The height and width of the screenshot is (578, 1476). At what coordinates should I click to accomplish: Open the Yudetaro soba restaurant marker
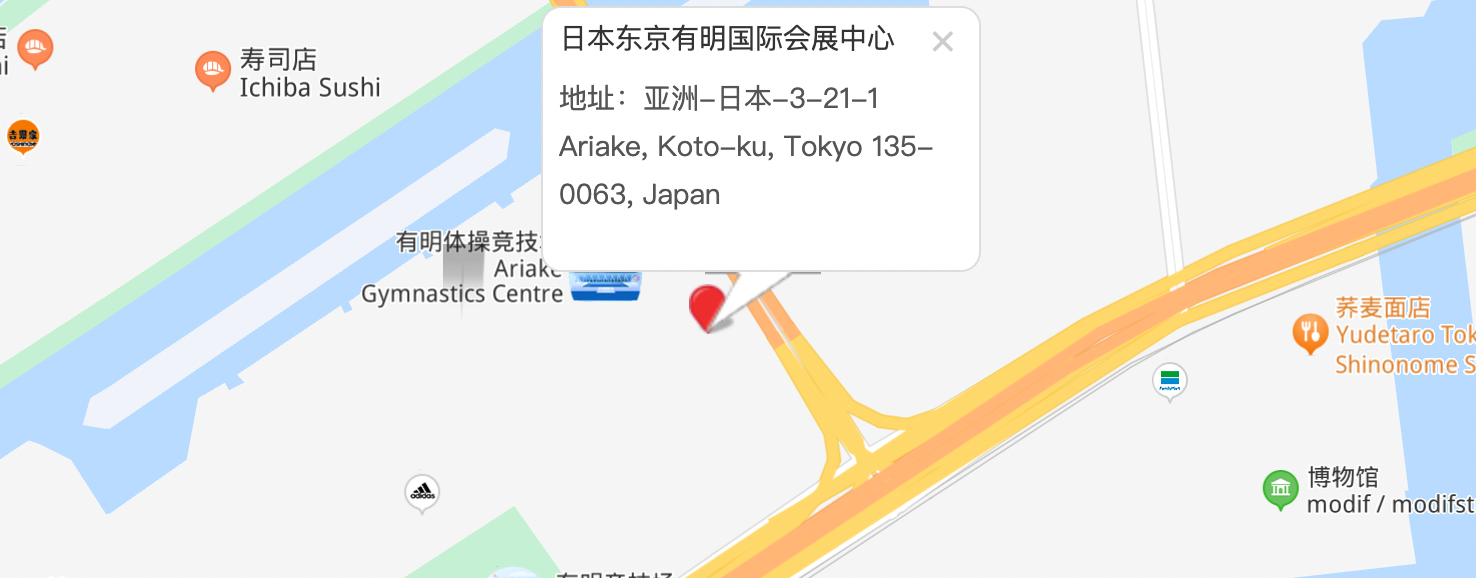coord(1309,333)
